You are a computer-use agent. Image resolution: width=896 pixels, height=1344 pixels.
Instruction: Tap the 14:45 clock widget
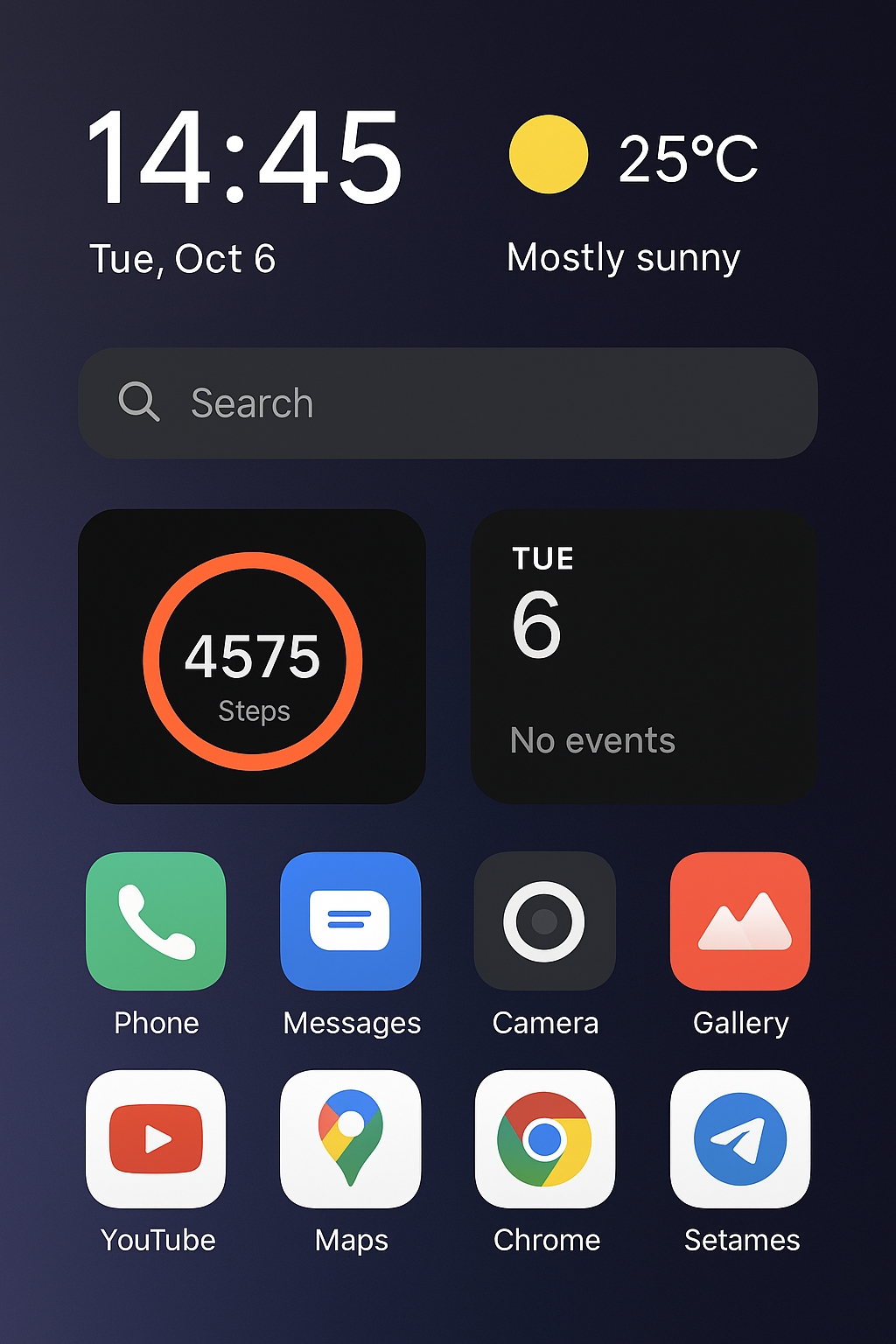click(243, 188)
